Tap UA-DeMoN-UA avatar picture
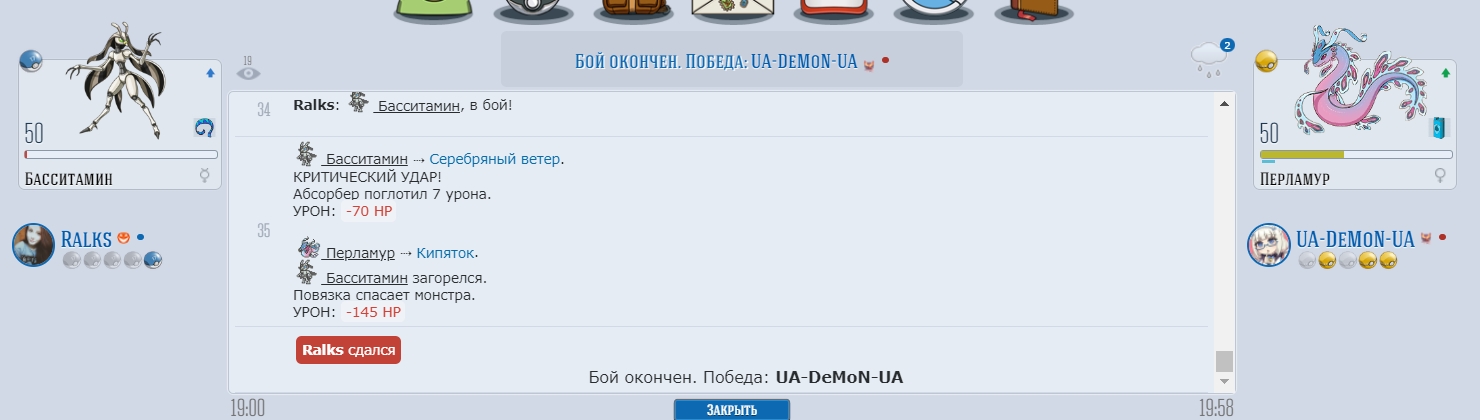The height and width of the screenshot is (420, 1480). tap(1269, 245)
